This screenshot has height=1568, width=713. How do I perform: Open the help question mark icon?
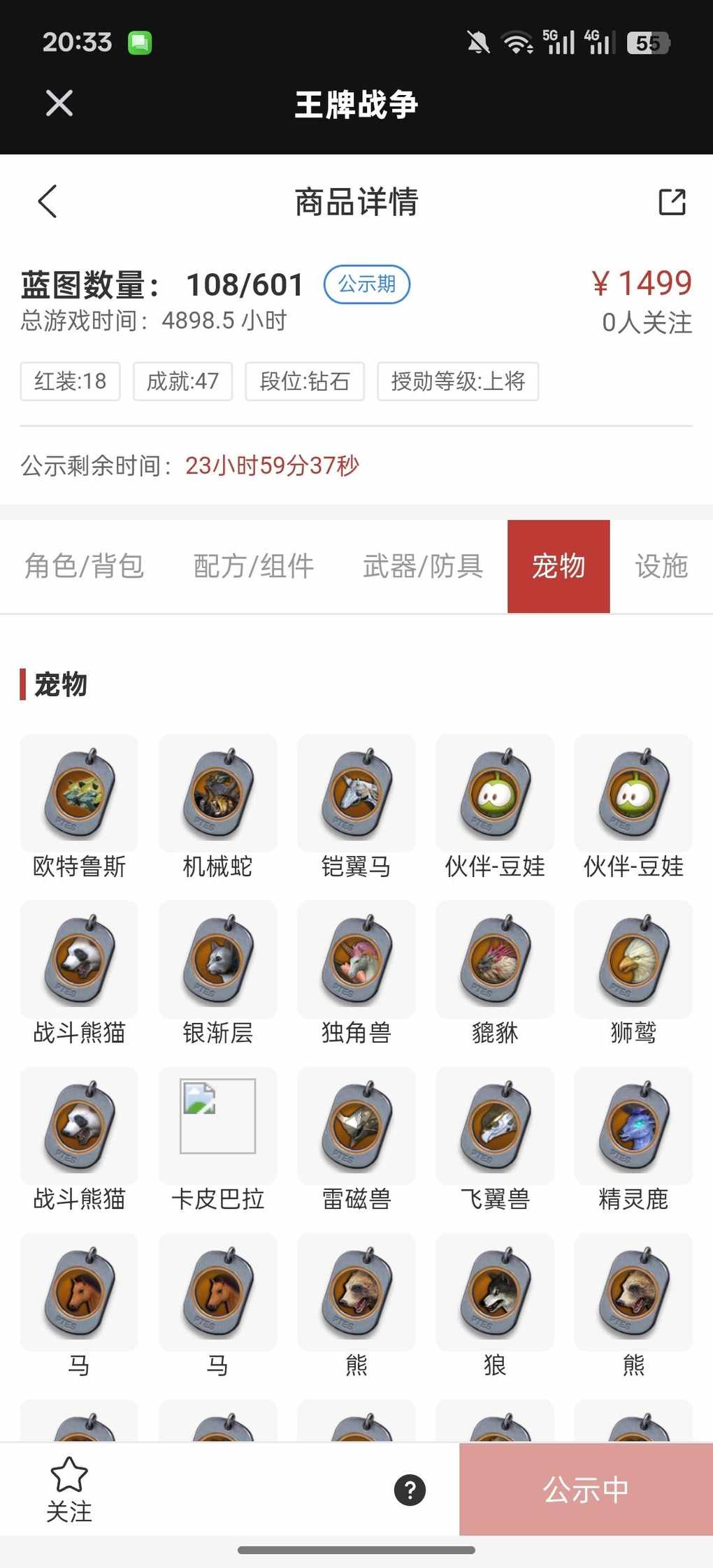tap(410, 1490)
